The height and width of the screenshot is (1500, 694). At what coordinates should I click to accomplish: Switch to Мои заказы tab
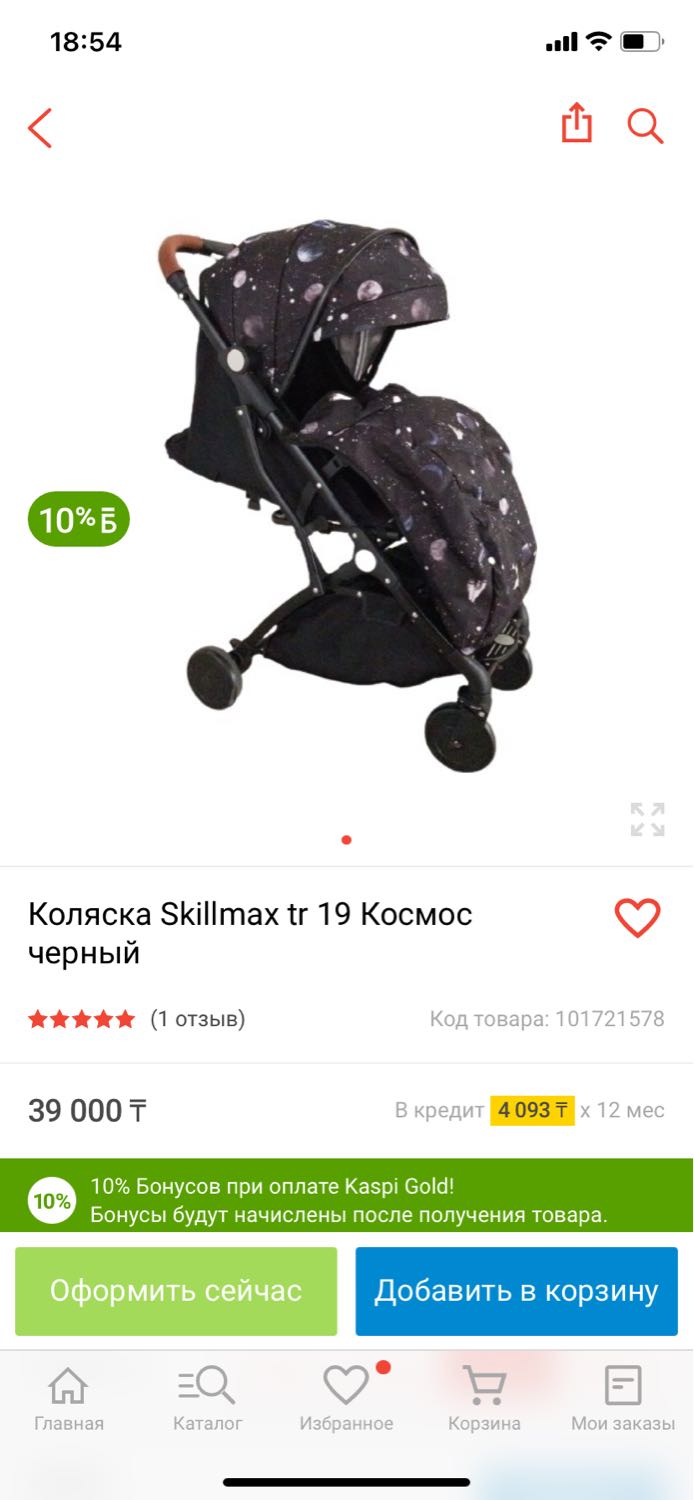[623, 1398]
